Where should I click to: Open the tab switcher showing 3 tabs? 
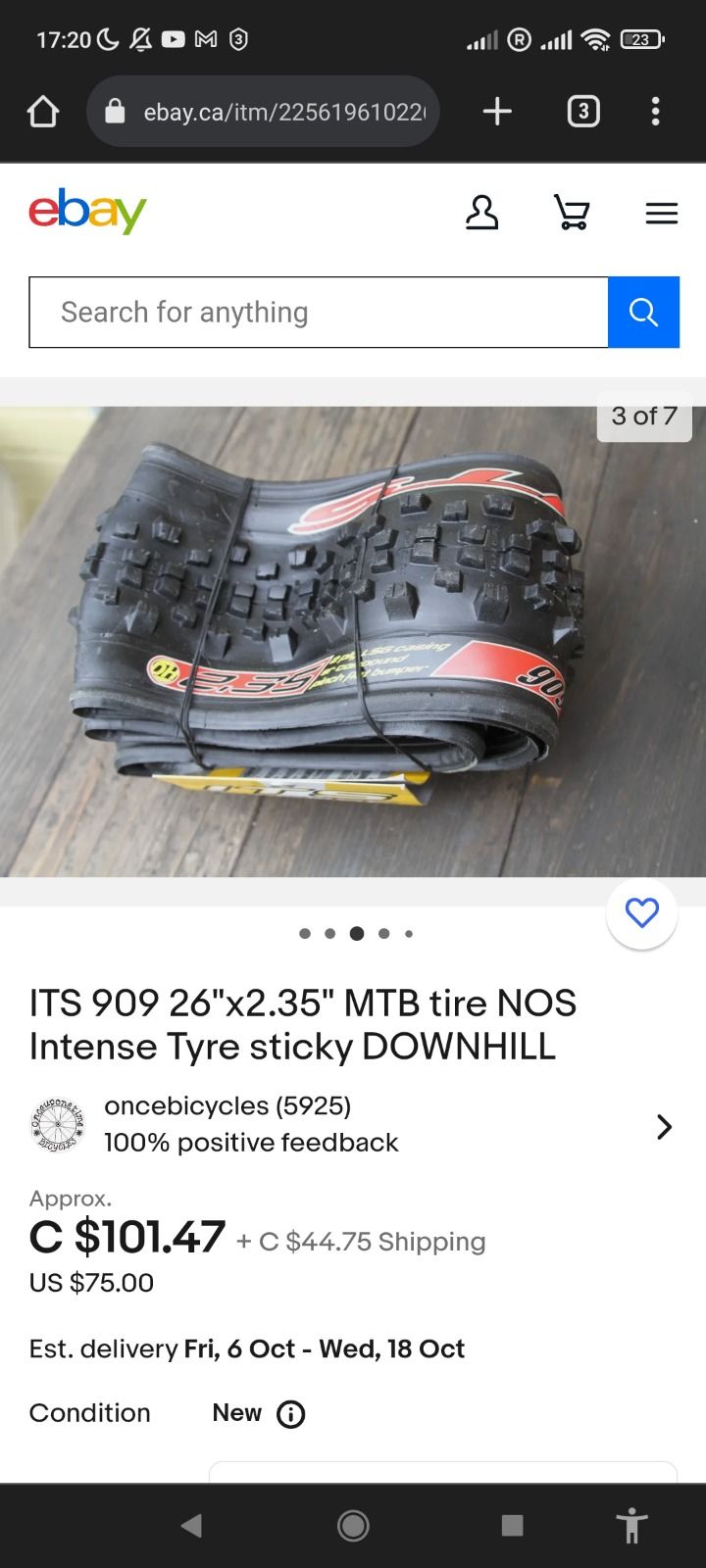(x=583, y=112)
